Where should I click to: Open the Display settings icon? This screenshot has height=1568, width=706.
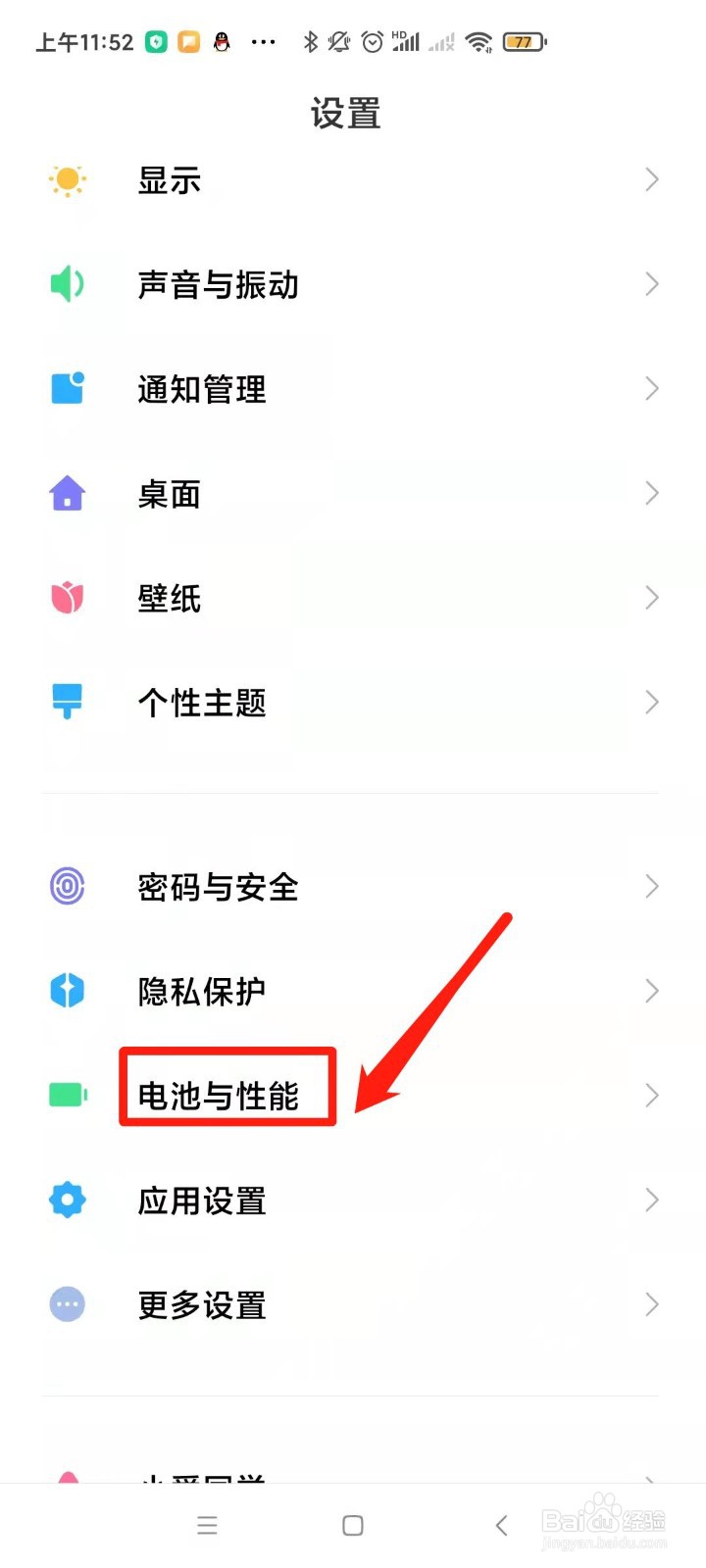pyautogui.click(x=66, y=179)
